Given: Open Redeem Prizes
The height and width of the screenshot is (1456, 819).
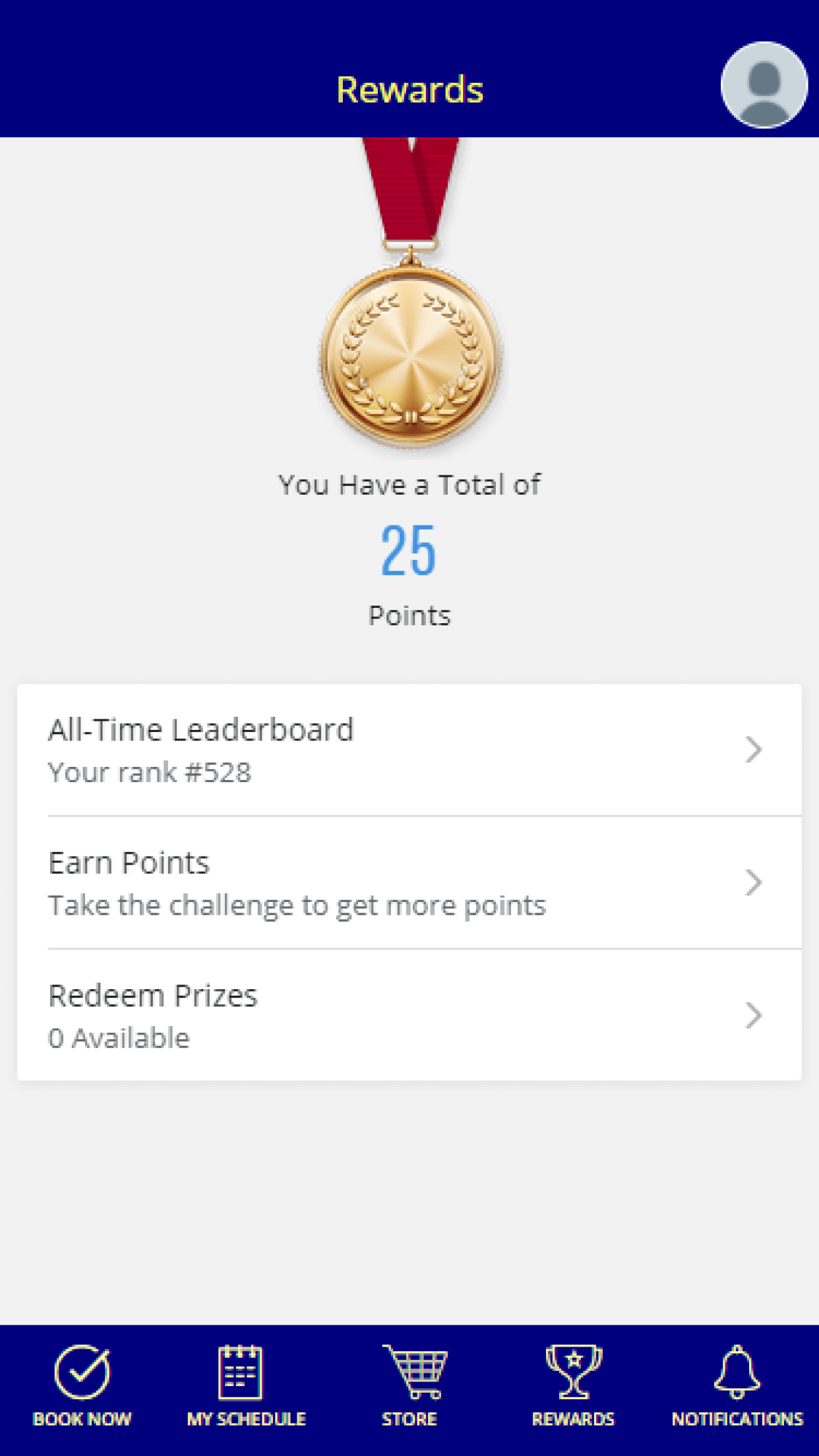Looking at the screenshot, I should click(x=409, y=1016).
